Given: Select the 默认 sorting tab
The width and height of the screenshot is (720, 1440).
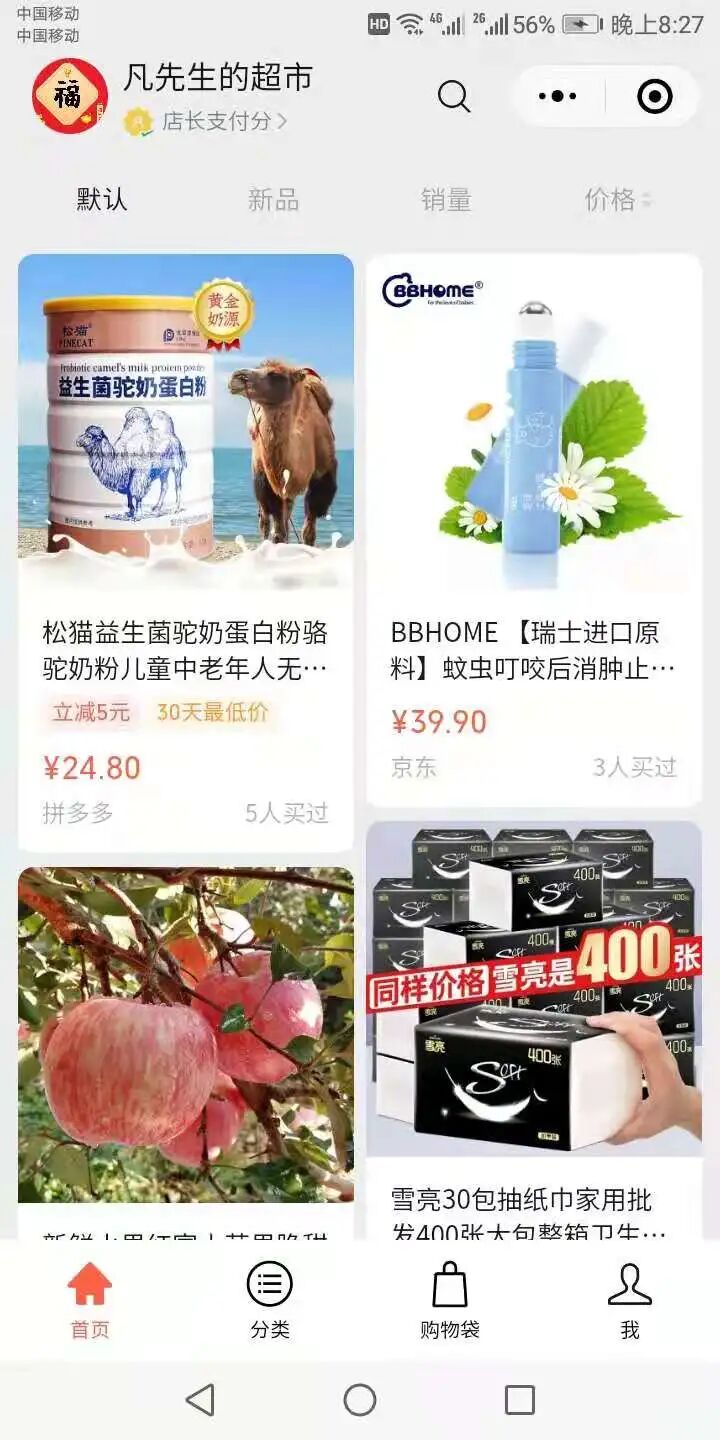Looking at the screenshot, I should click(102, 199).
